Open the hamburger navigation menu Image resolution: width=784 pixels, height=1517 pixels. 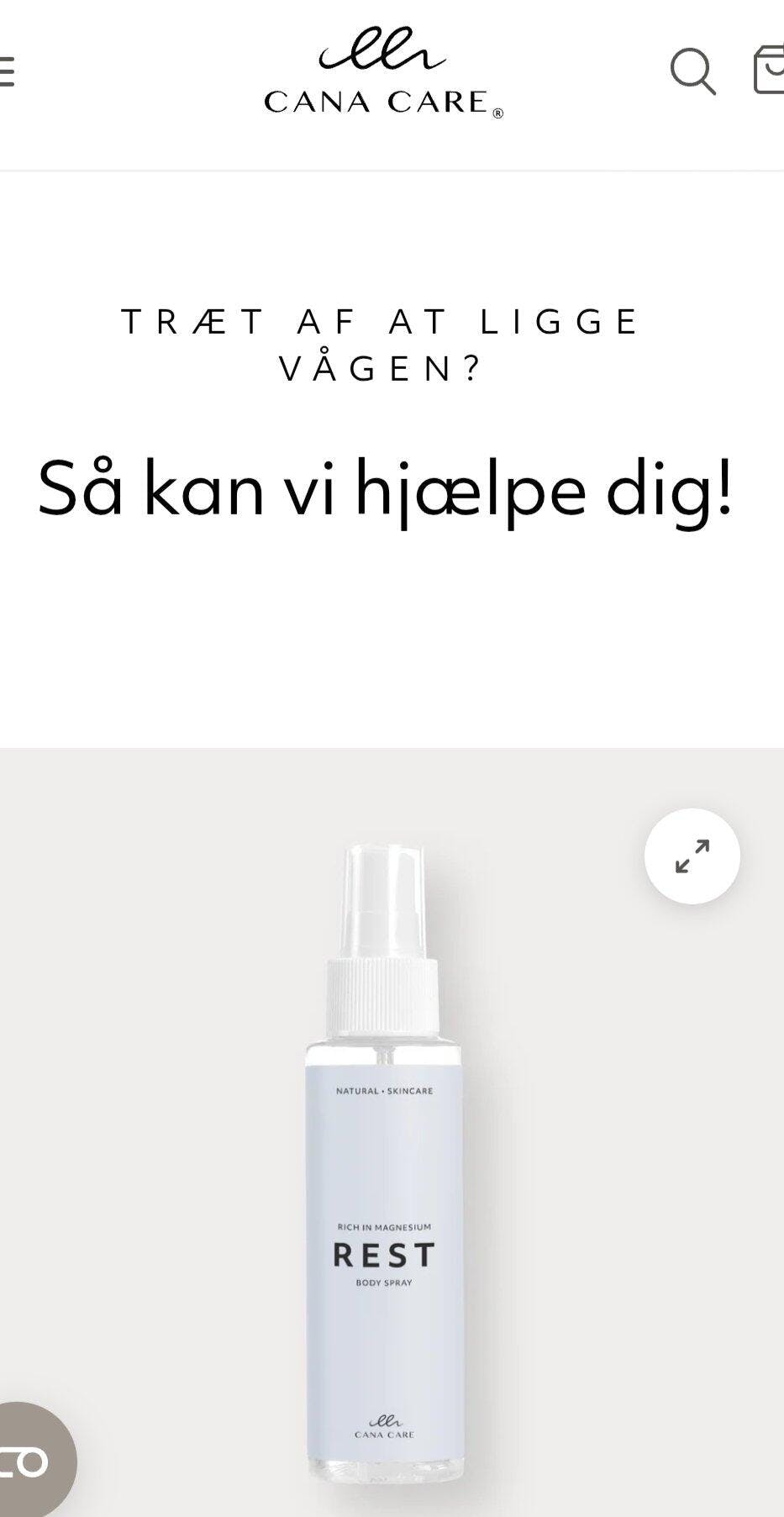7,71
